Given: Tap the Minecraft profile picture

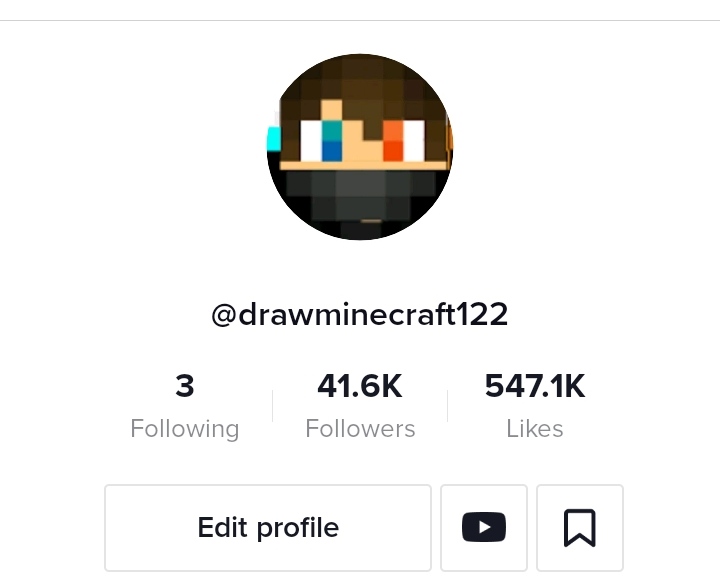Looking at the screenshot, I should (360, 147).
